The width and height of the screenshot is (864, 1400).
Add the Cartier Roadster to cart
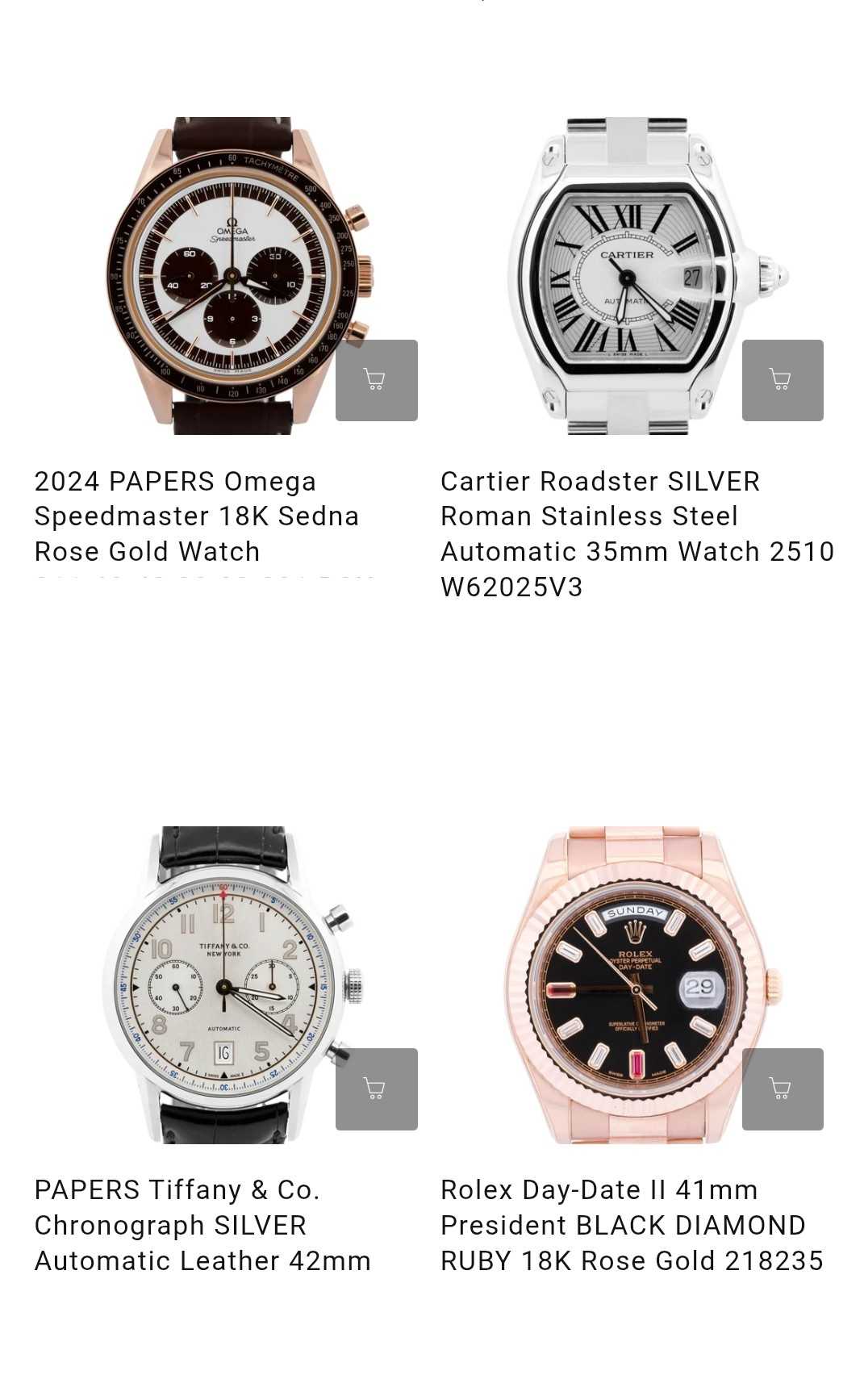point(782,380)
